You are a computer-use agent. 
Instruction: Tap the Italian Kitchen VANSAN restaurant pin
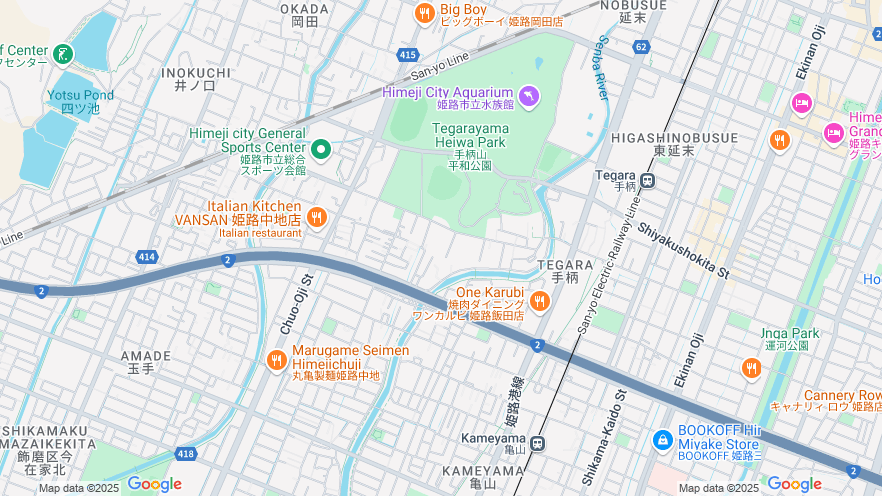(317, 217)
